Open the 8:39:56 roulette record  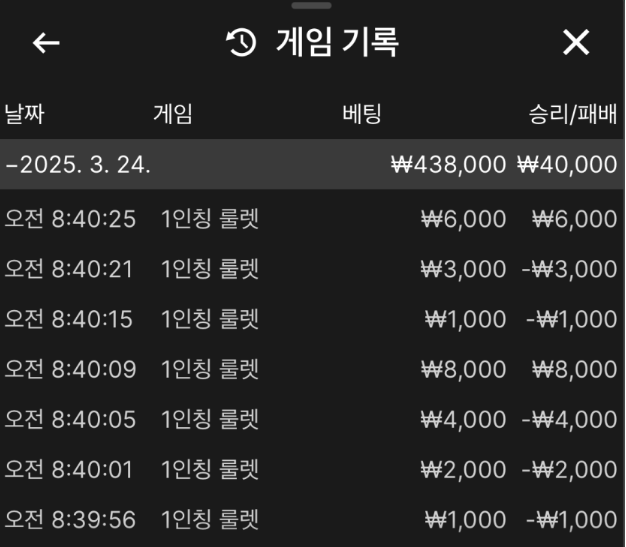pos(312,519)
